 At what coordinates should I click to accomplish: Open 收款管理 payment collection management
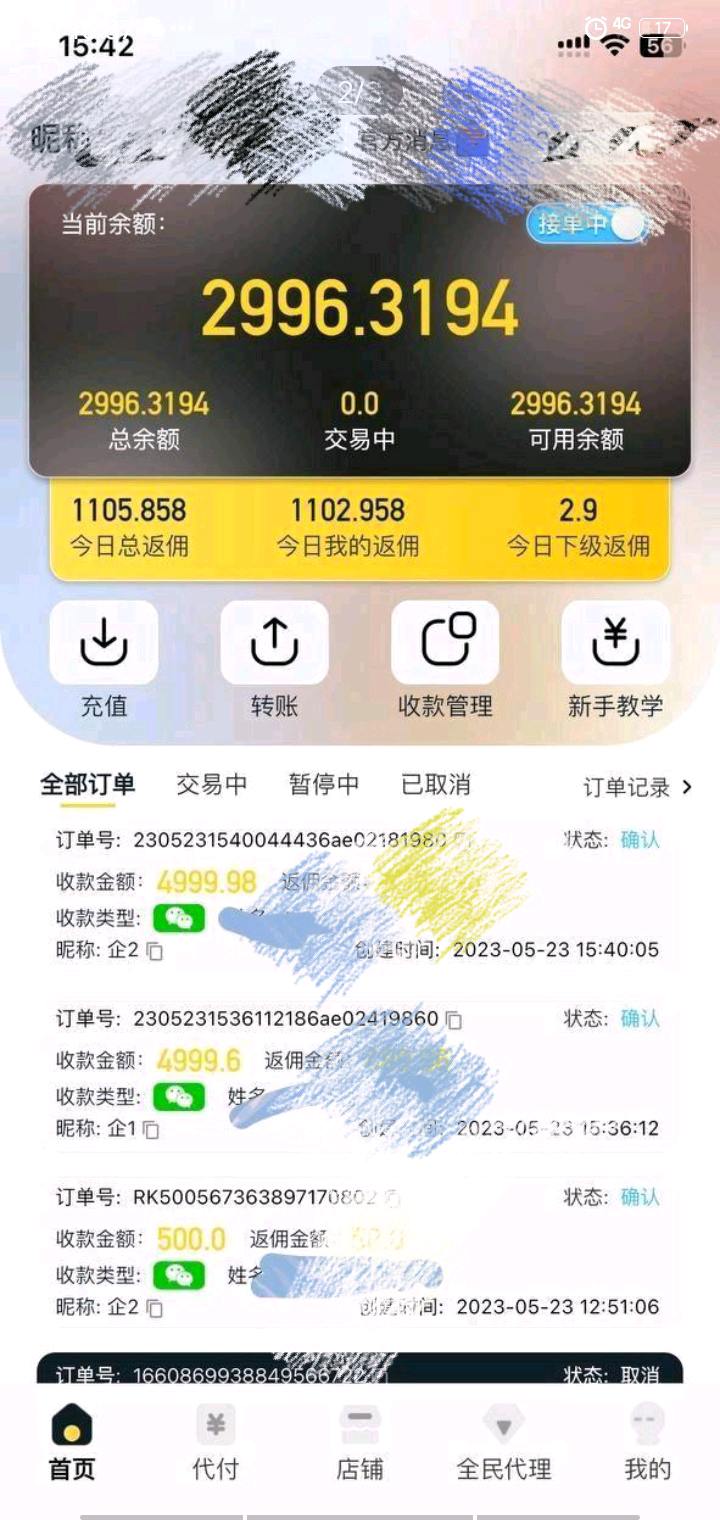coord(445,643)
